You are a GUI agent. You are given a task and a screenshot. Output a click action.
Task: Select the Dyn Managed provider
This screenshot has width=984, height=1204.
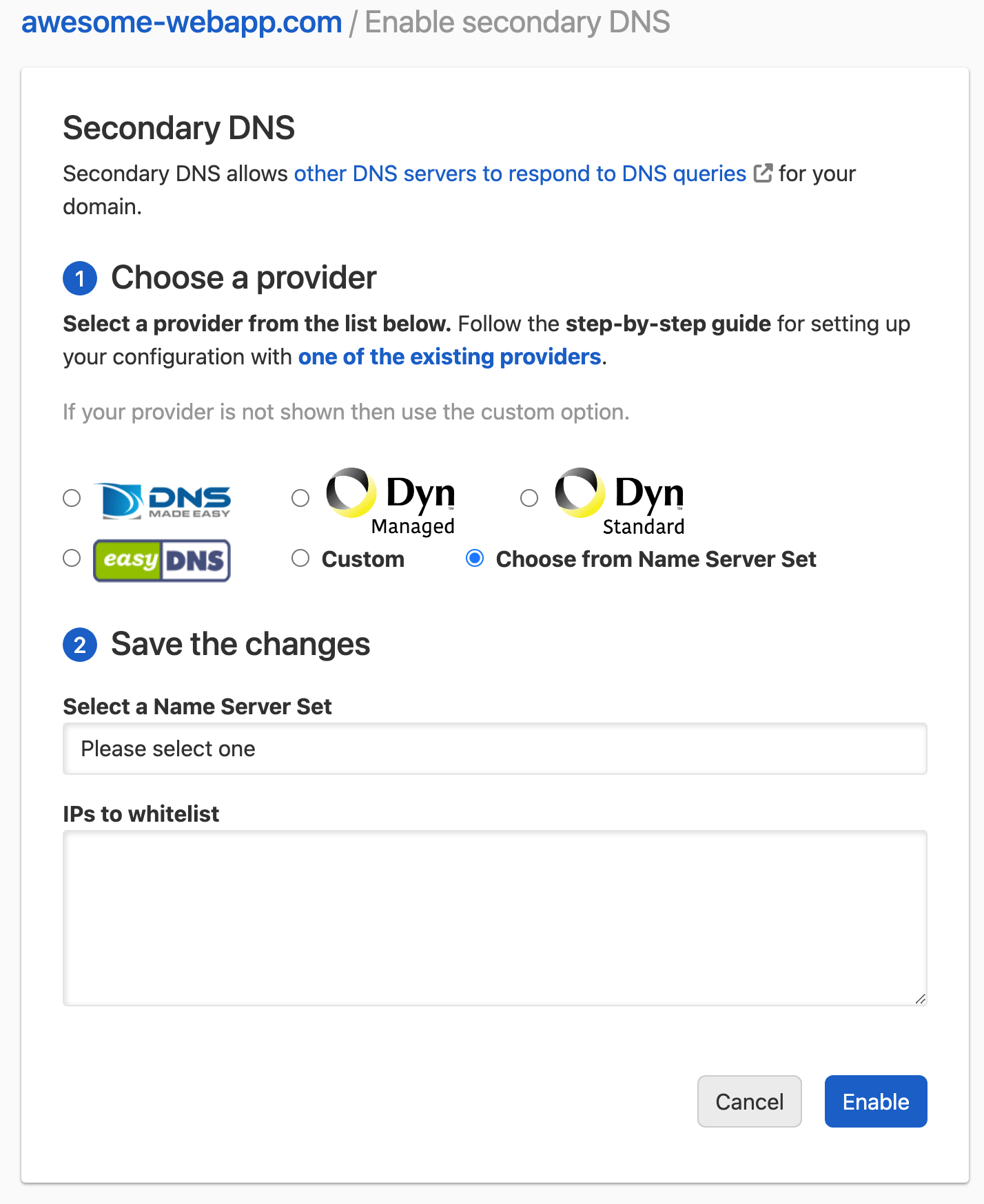tap(300, 498)
